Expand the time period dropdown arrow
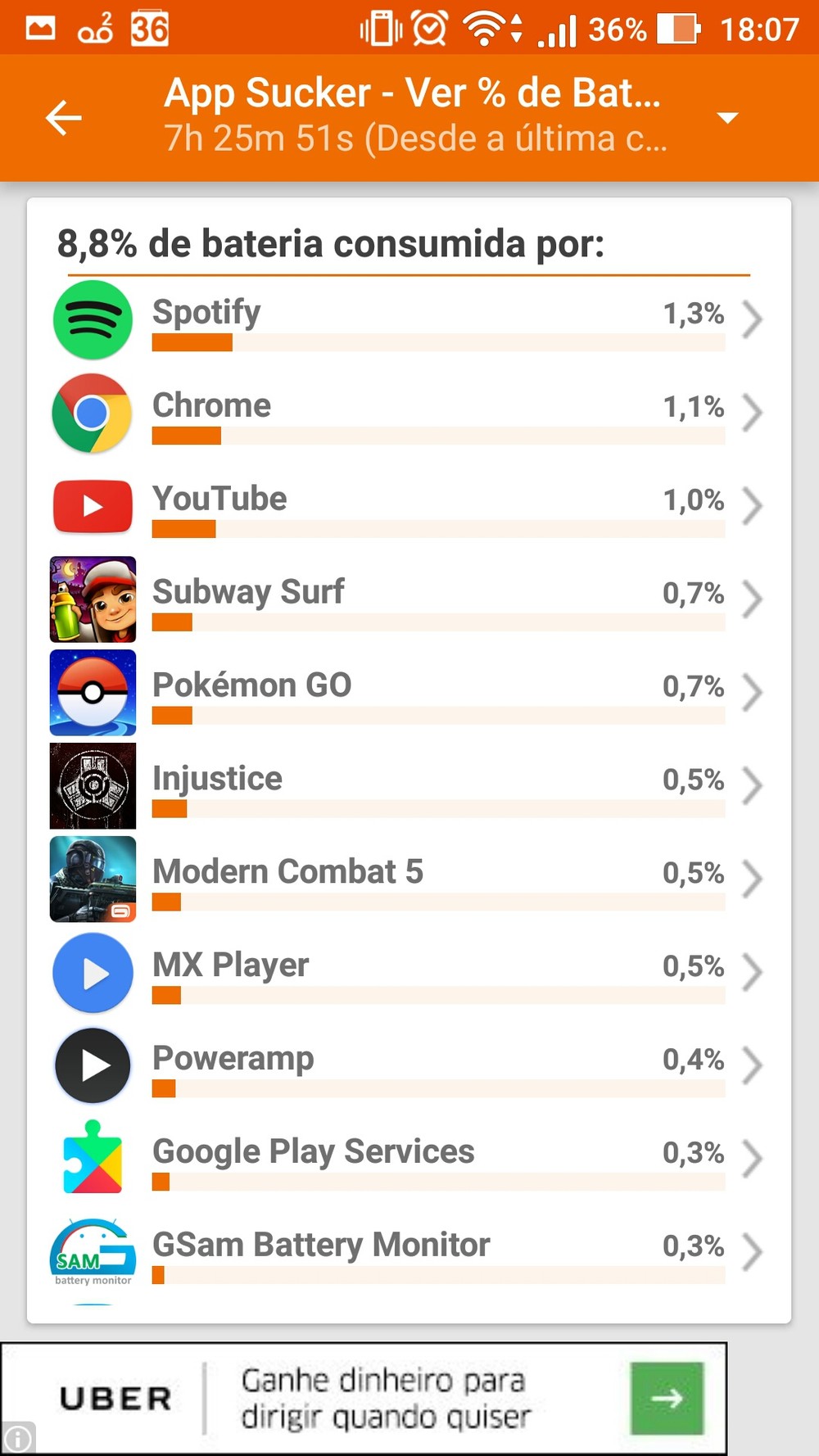 click(x=727, y=118)
